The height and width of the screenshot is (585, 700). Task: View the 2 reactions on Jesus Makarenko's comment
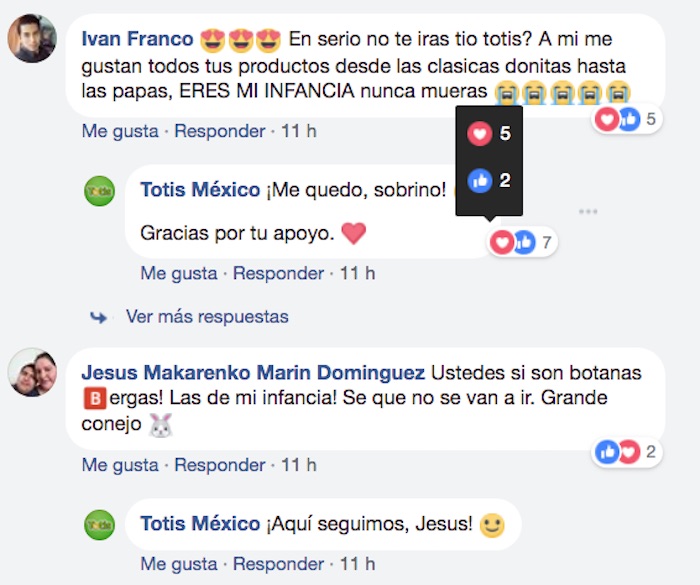click(x=627, y=452)
